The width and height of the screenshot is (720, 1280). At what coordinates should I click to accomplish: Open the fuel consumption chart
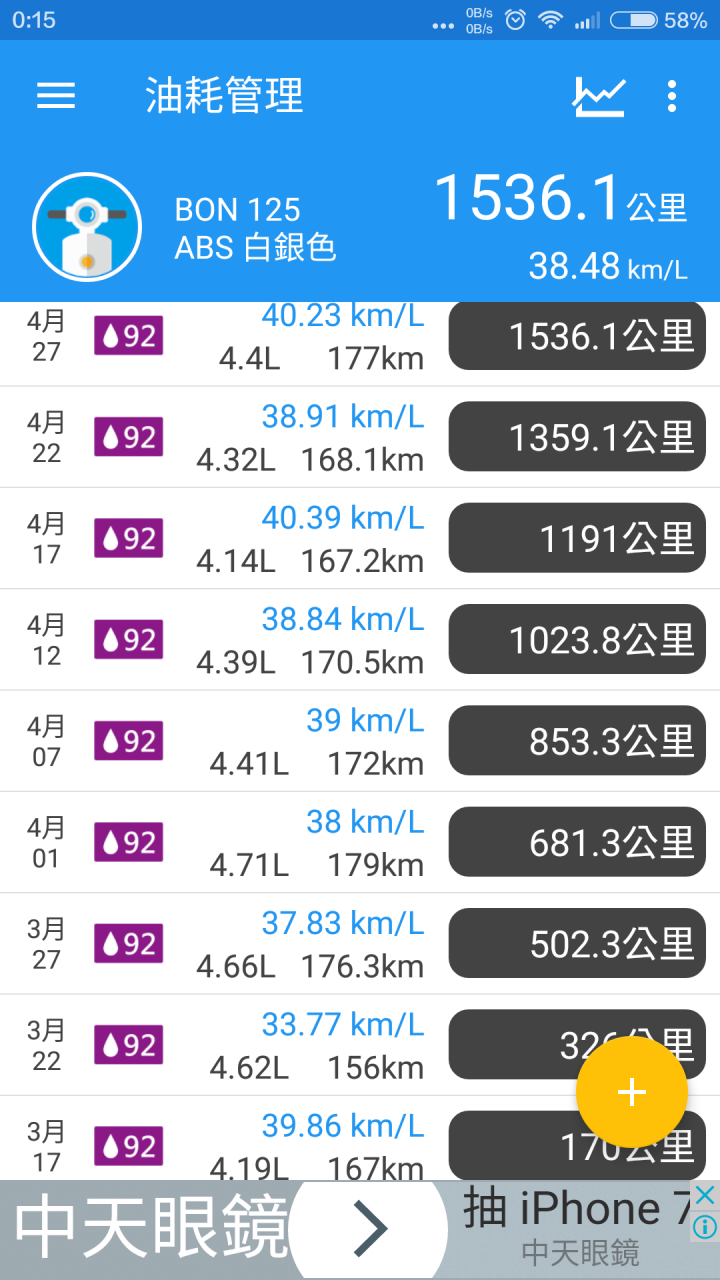599,96
